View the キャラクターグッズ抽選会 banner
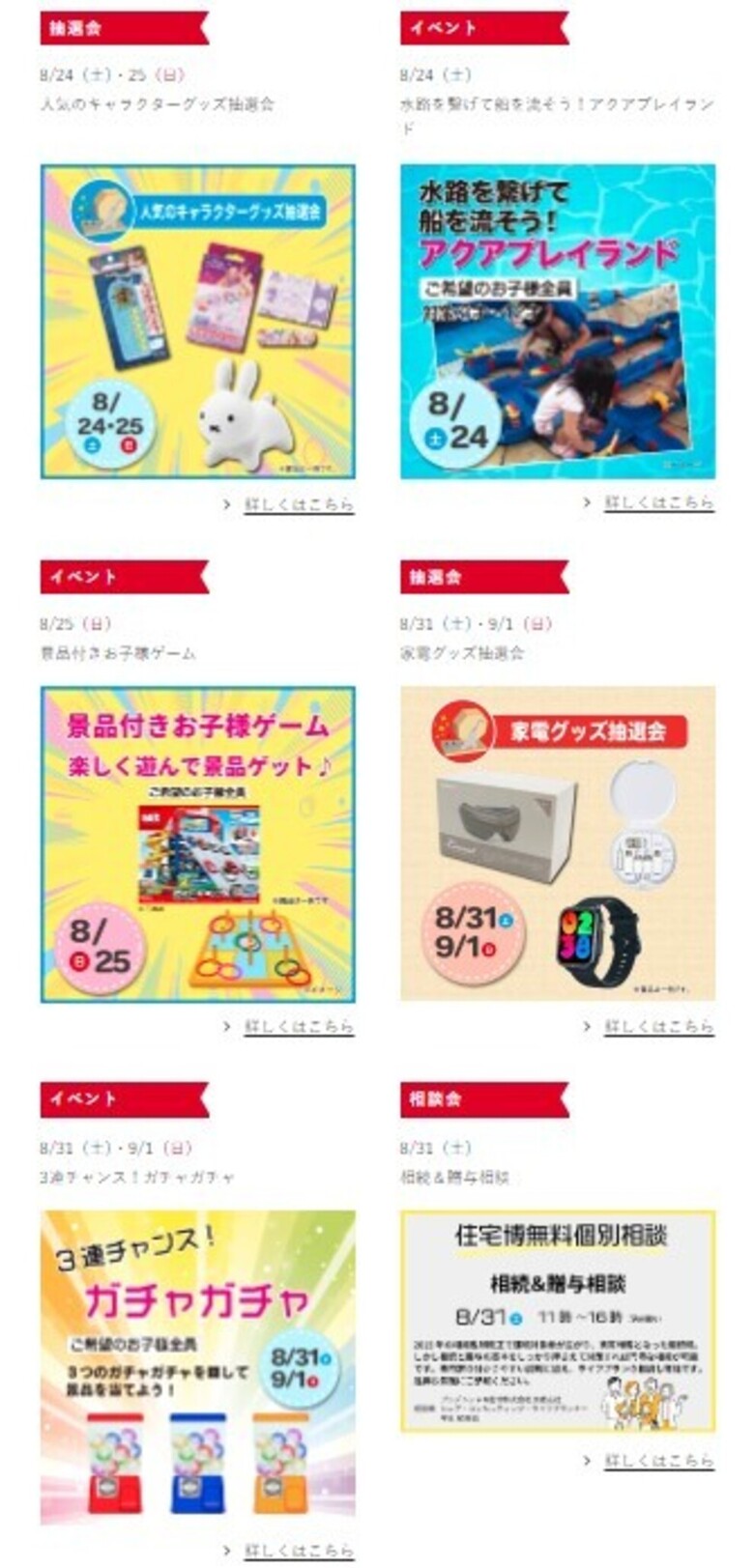The height and width of the screenshot is (1568, 754). point(197,322)
